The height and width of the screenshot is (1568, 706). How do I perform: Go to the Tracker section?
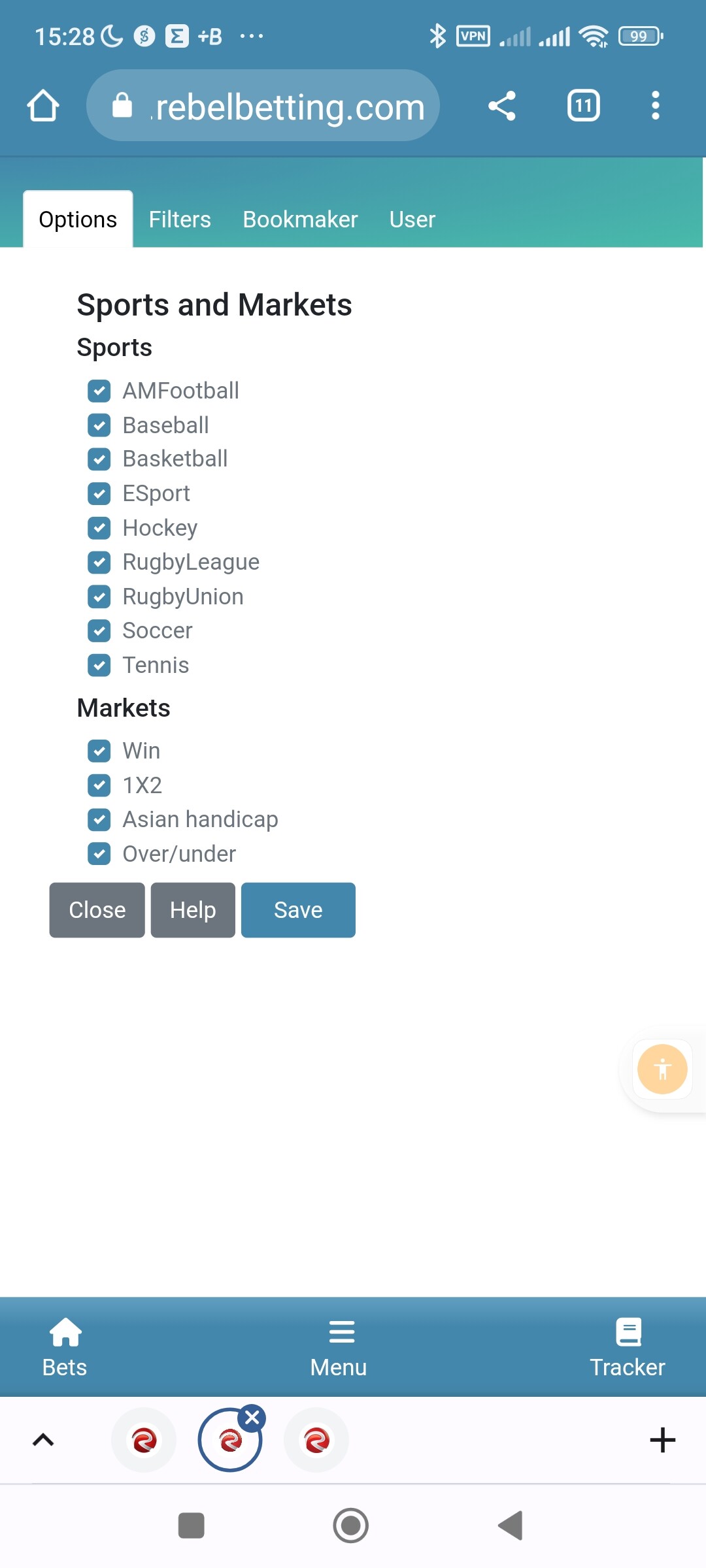coord(628,1347)
